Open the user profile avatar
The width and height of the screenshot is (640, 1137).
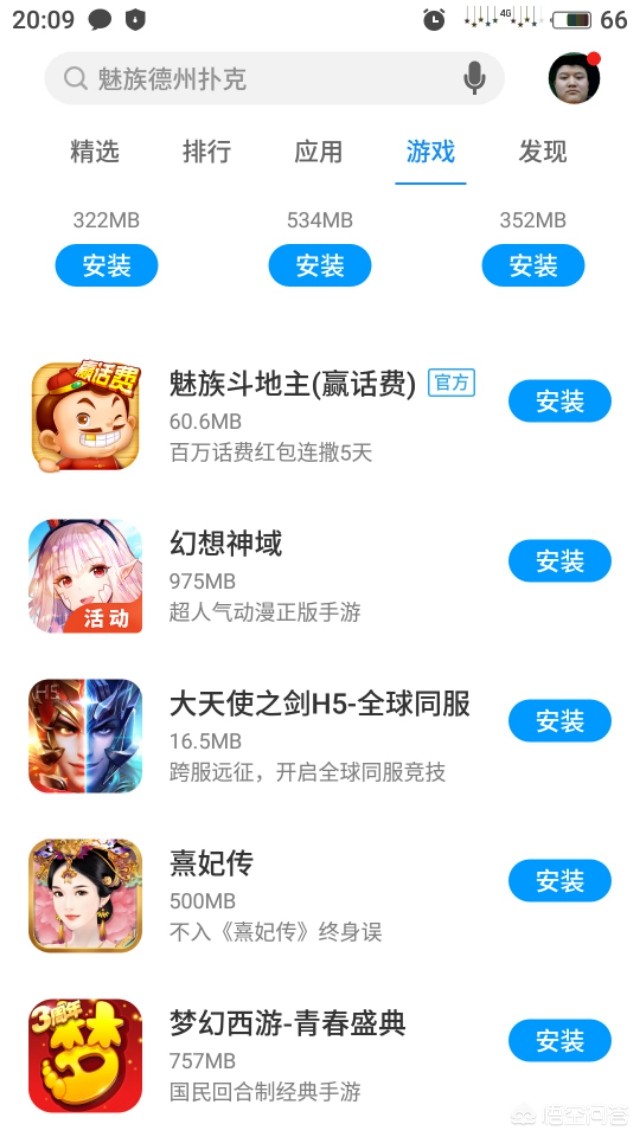pyautogui.click(x=574, y=78)
